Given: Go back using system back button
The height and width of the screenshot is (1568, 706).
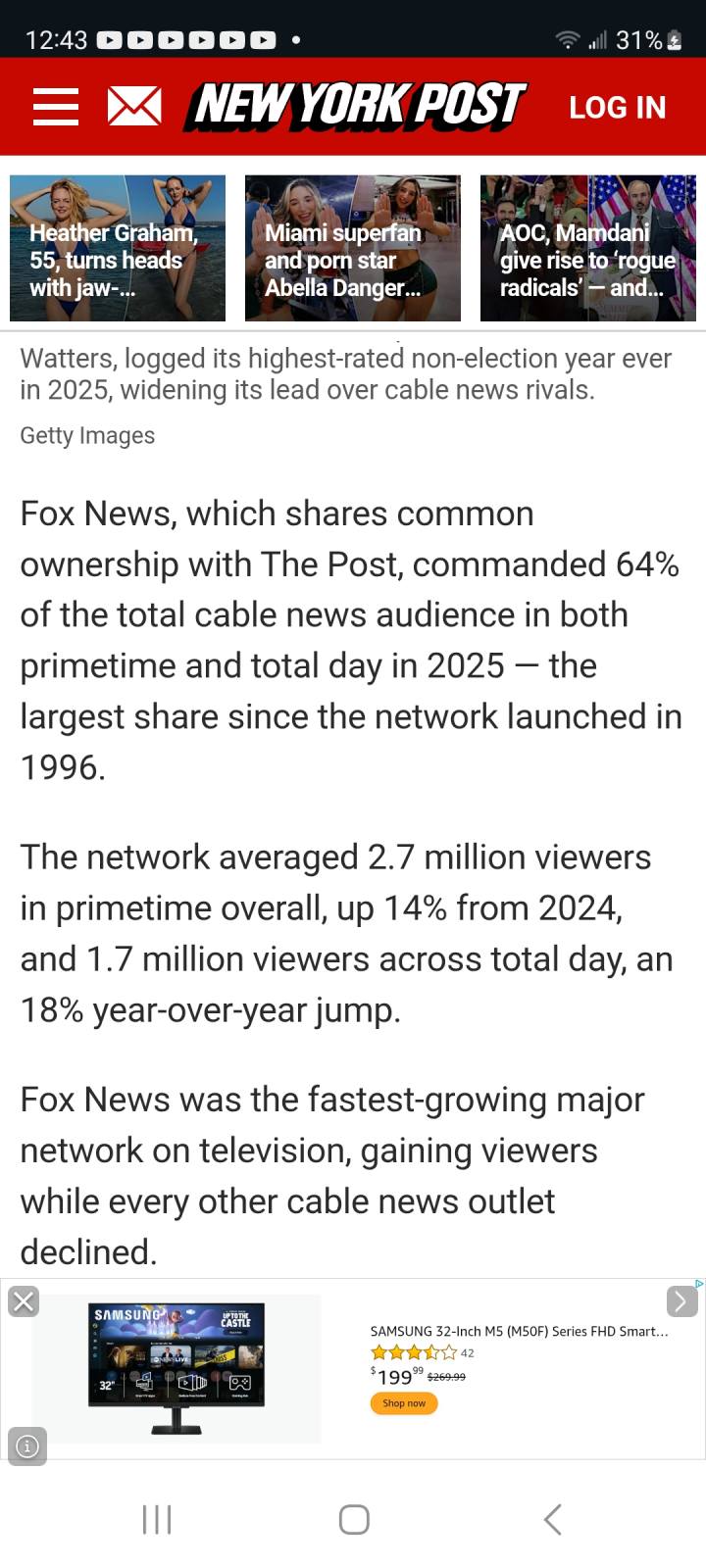Looking at the screenshot, I should [552, 1520].
